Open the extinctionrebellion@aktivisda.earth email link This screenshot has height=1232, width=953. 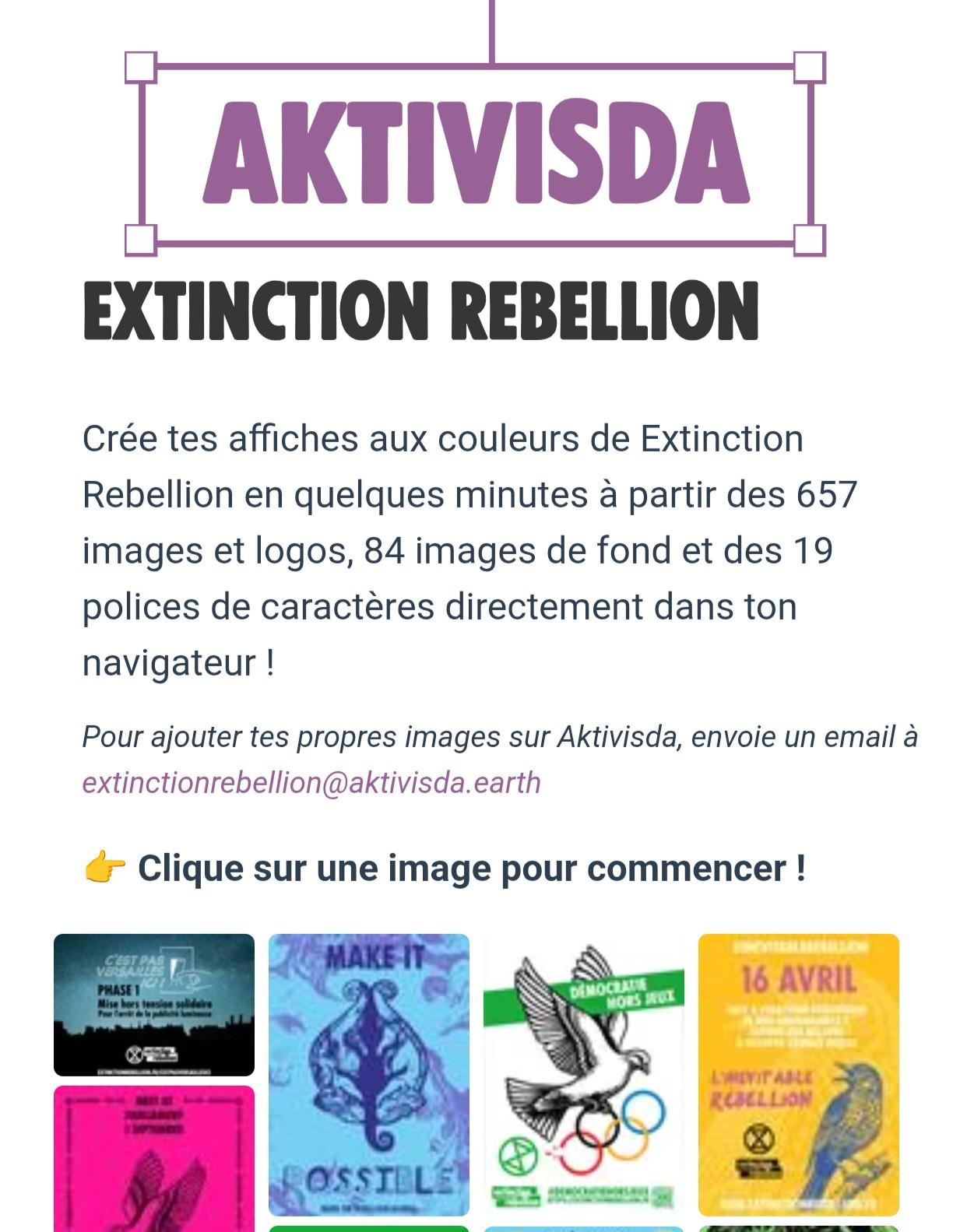click(x=311, y=783)
